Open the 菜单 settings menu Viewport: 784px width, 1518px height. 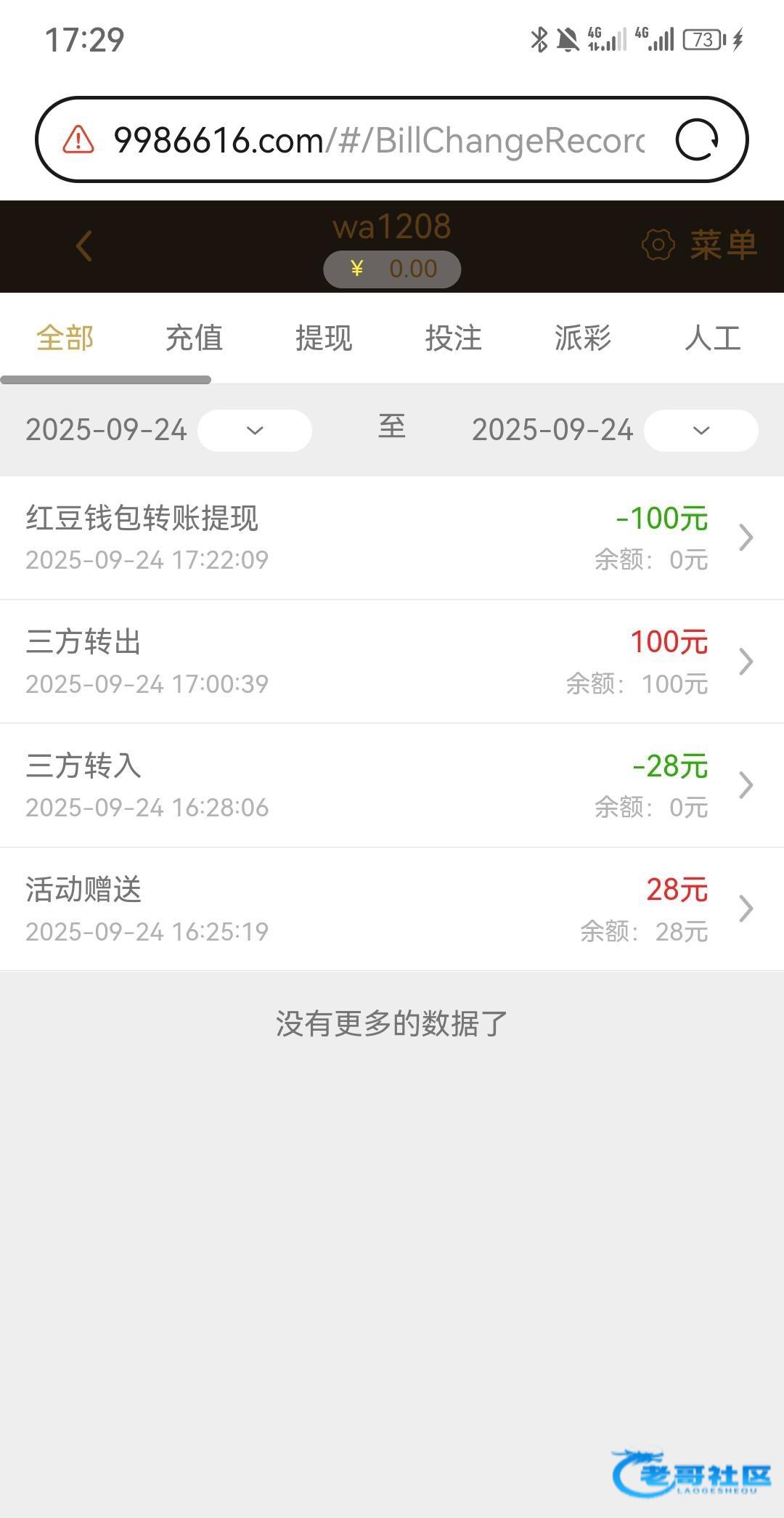click(700, 245)
